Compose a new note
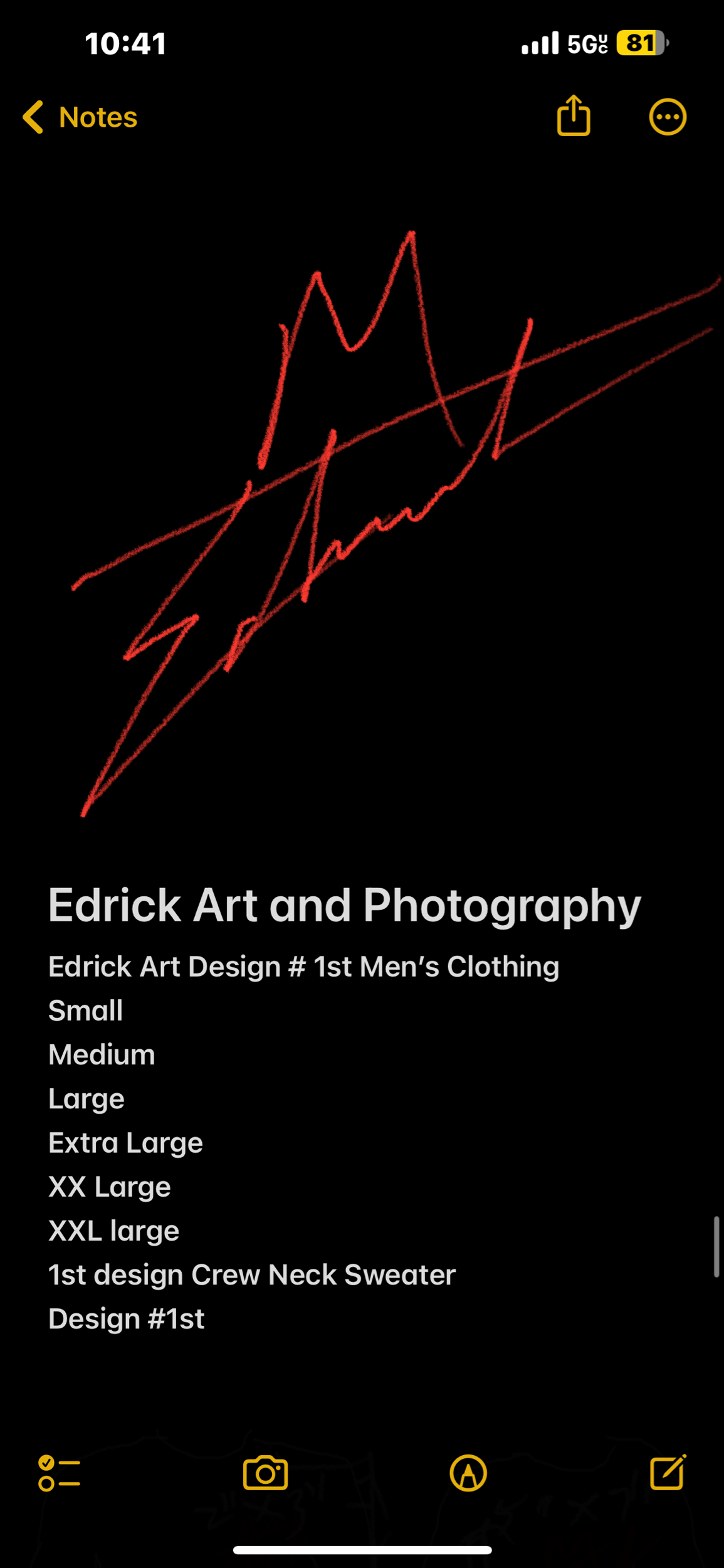 pos(668,1472)
